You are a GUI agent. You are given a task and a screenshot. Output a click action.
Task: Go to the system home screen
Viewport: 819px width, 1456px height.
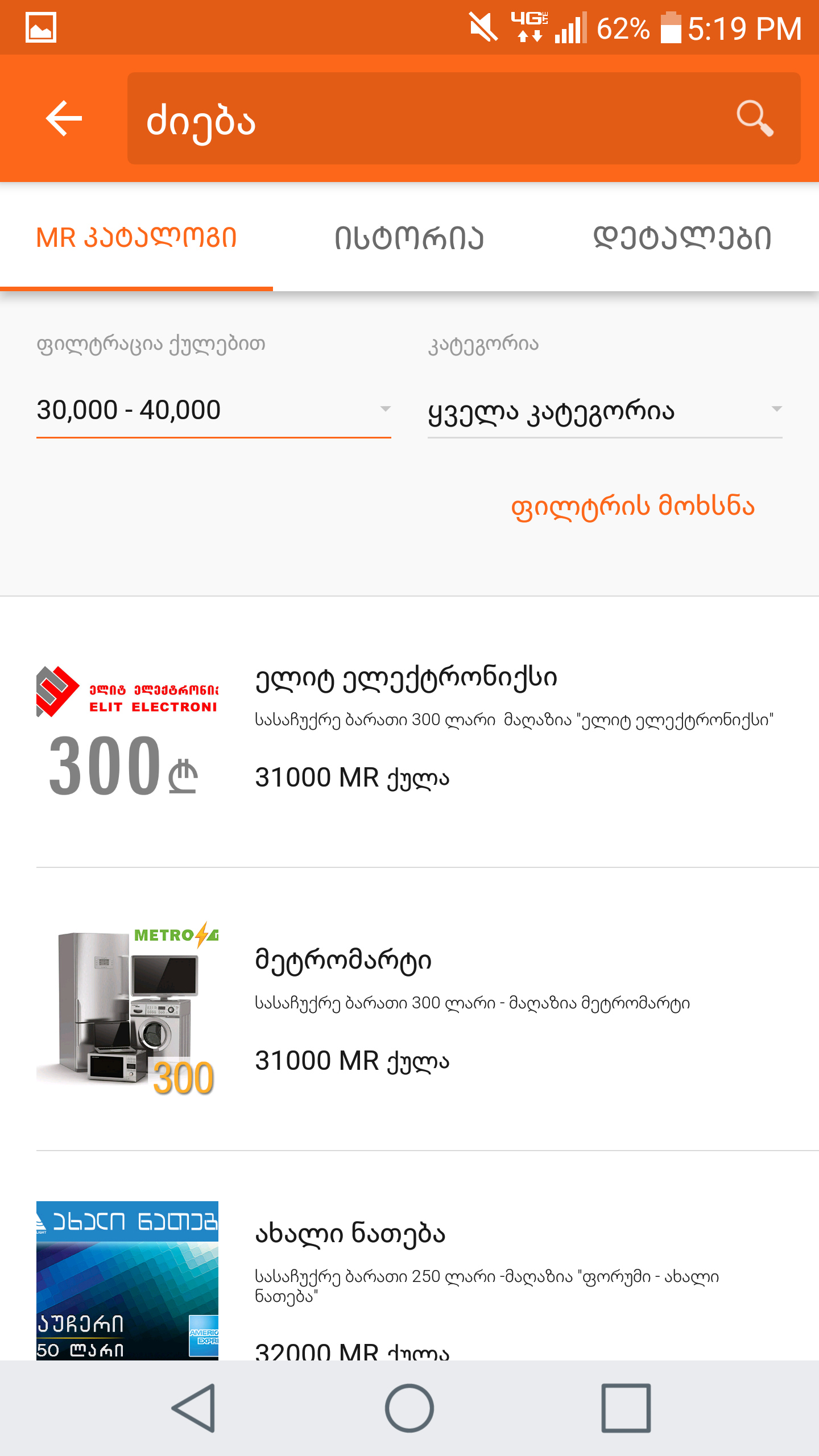tap(409, 1408)
